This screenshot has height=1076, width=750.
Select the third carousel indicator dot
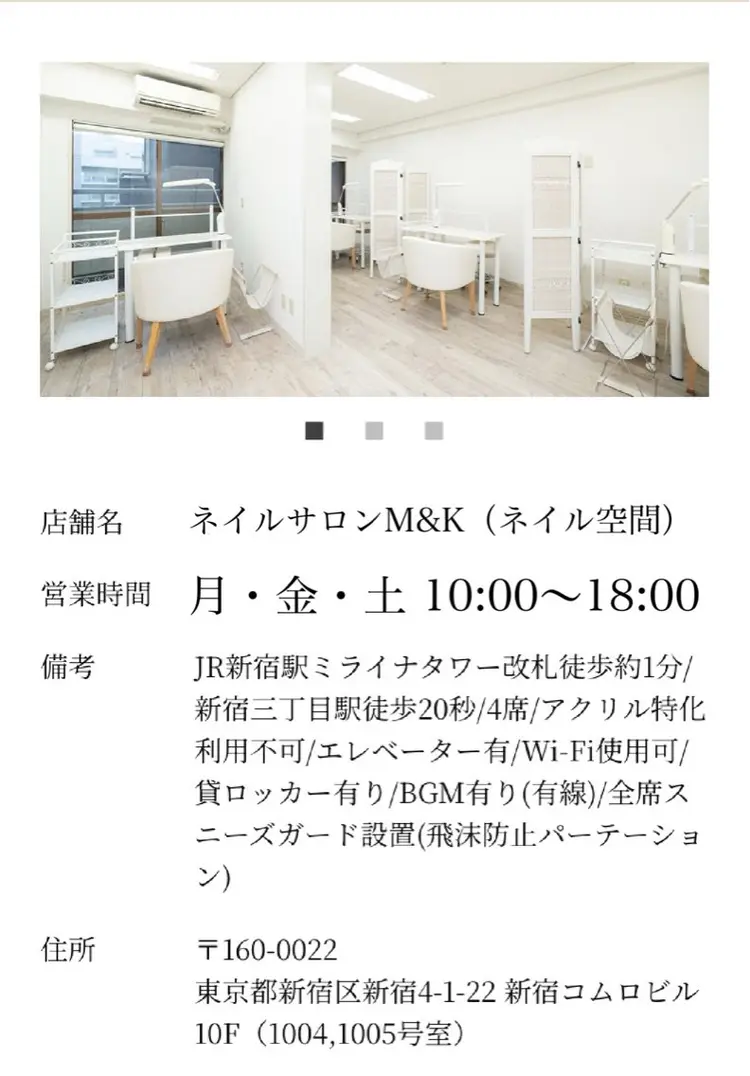click(430, 432)
